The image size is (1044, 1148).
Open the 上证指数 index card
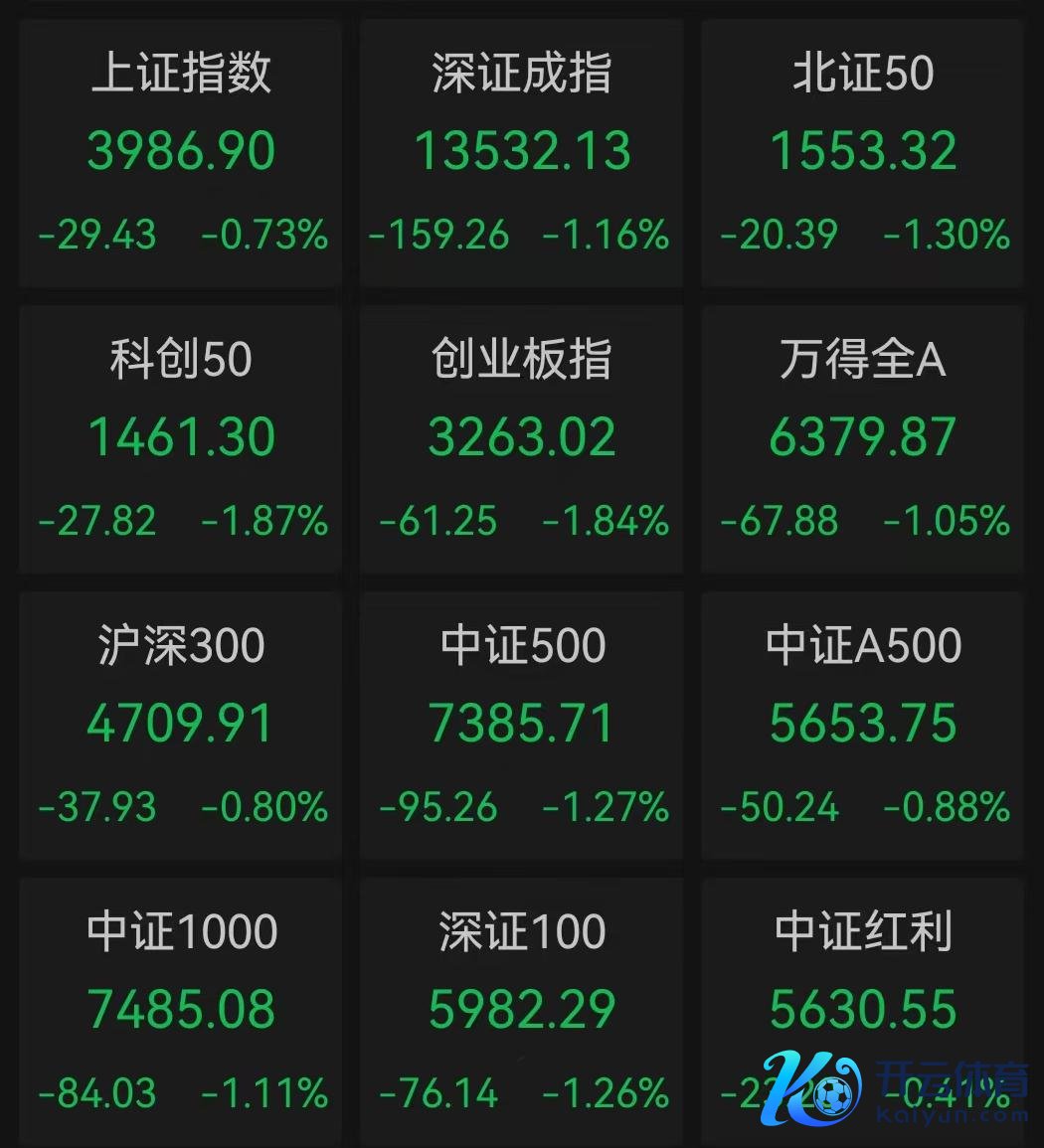point(181,152)
